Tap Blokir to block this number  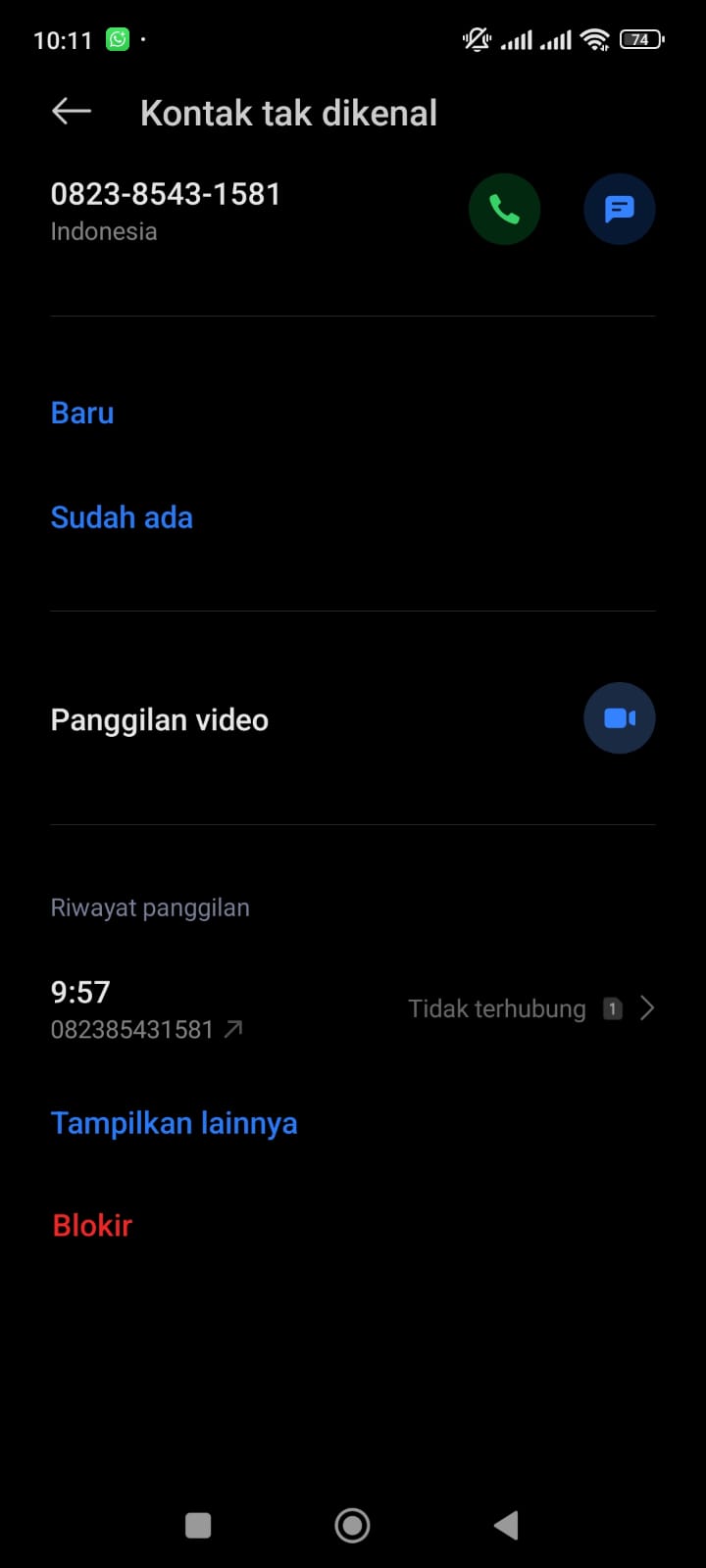click(92, 1225)
